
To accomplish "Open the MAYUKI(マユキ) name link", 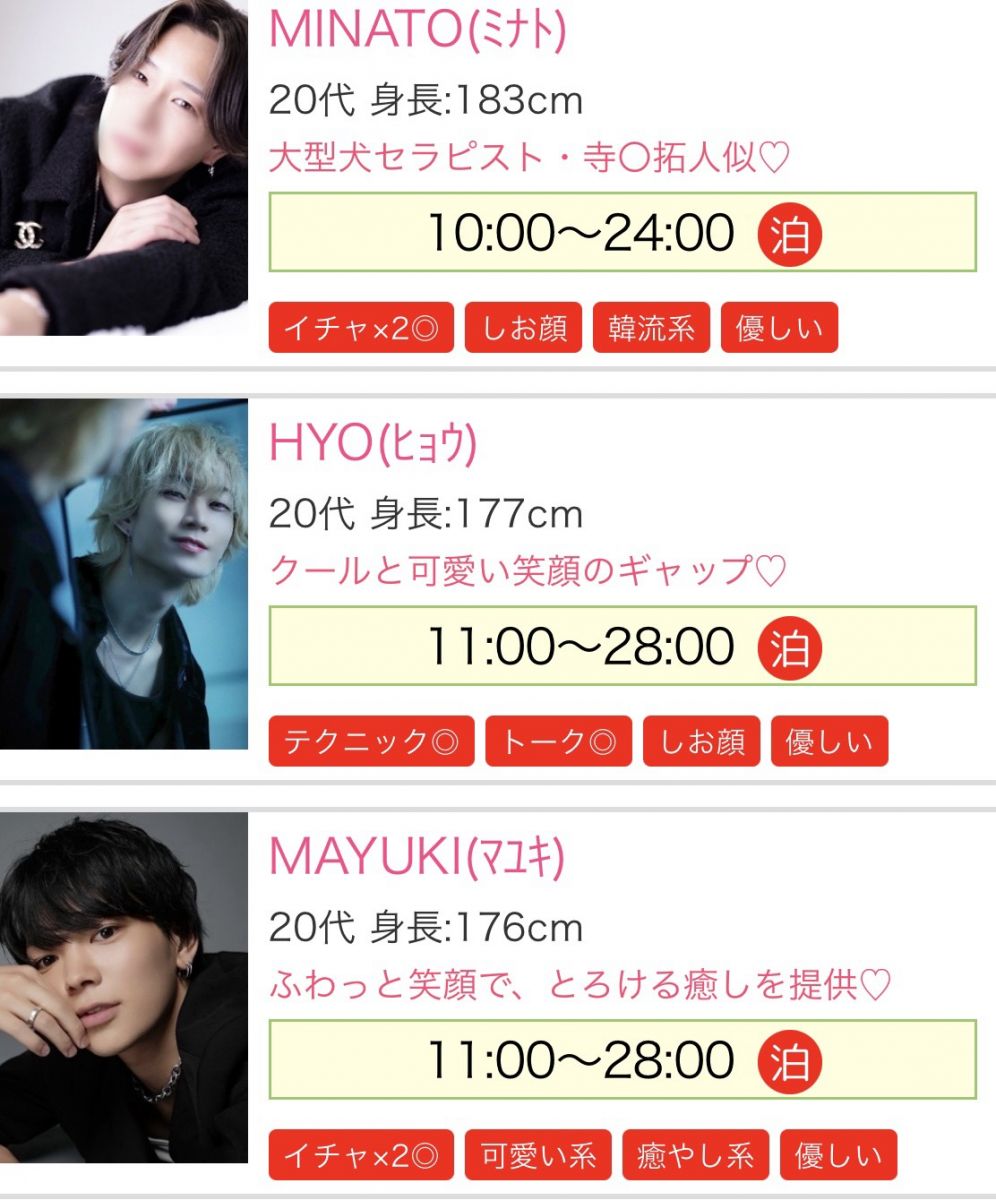I will coord(417,856).
